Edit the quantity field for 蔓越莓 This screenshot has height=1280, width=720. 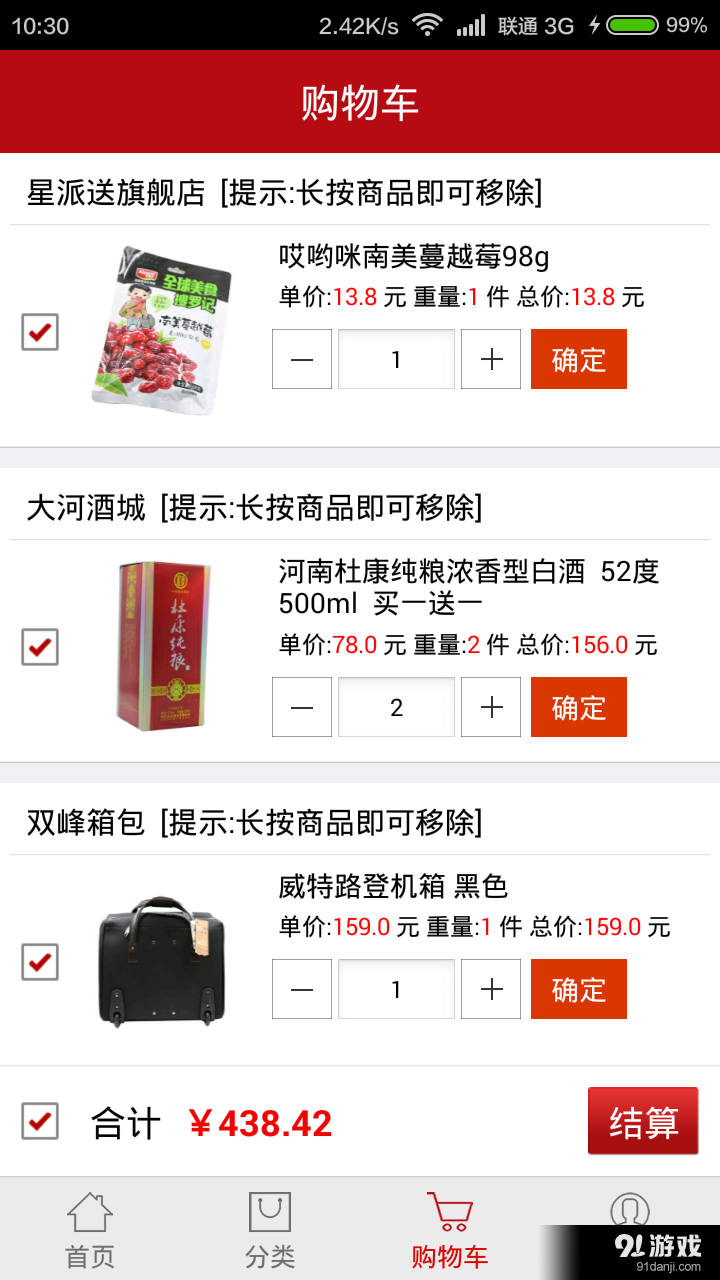[x=396, y=359]
